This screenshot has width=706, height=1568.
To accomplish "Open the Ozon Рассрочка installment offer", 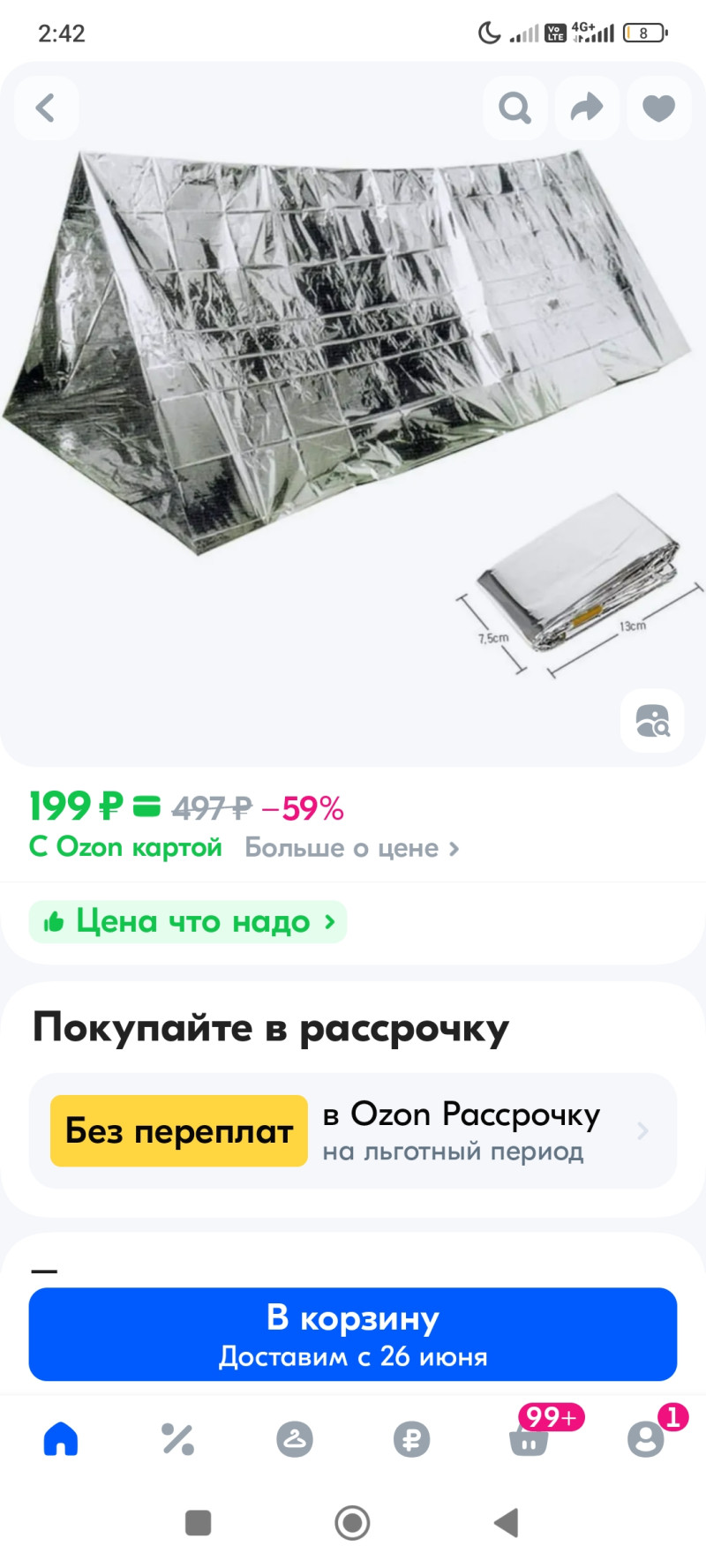I will (353, 1131).
